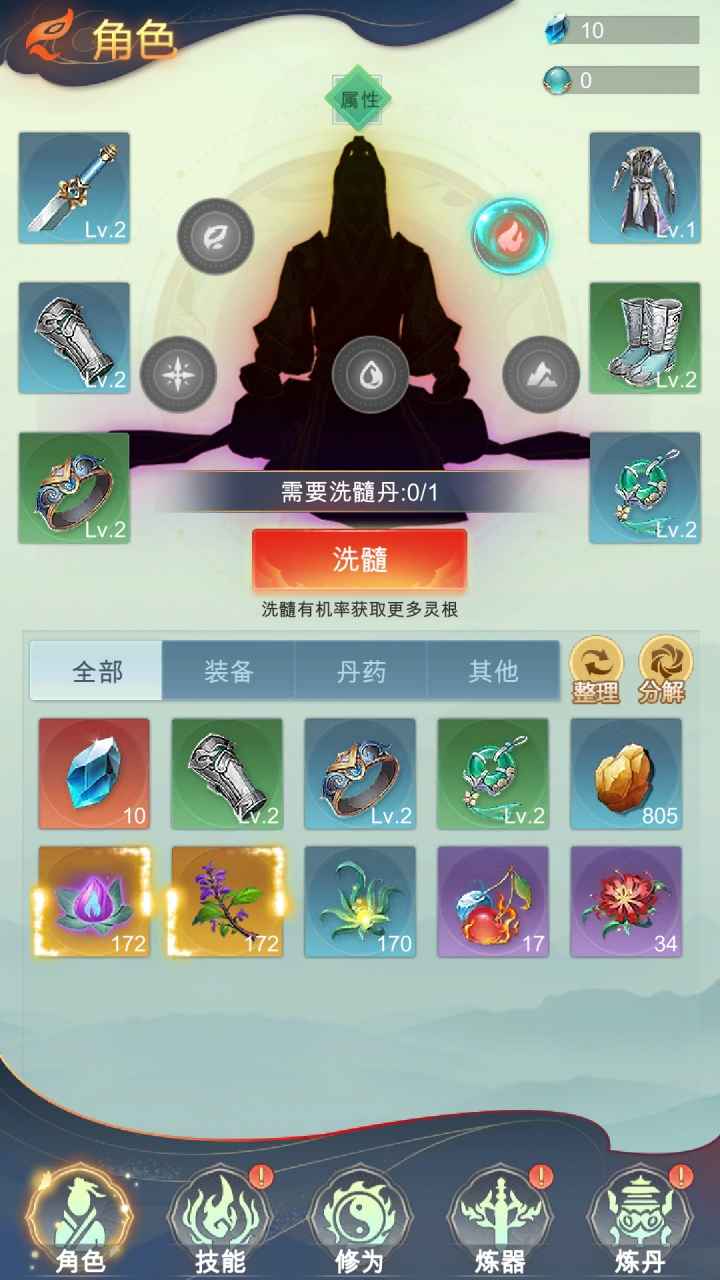Open the equipped sword slot

(x=74, y=188)
